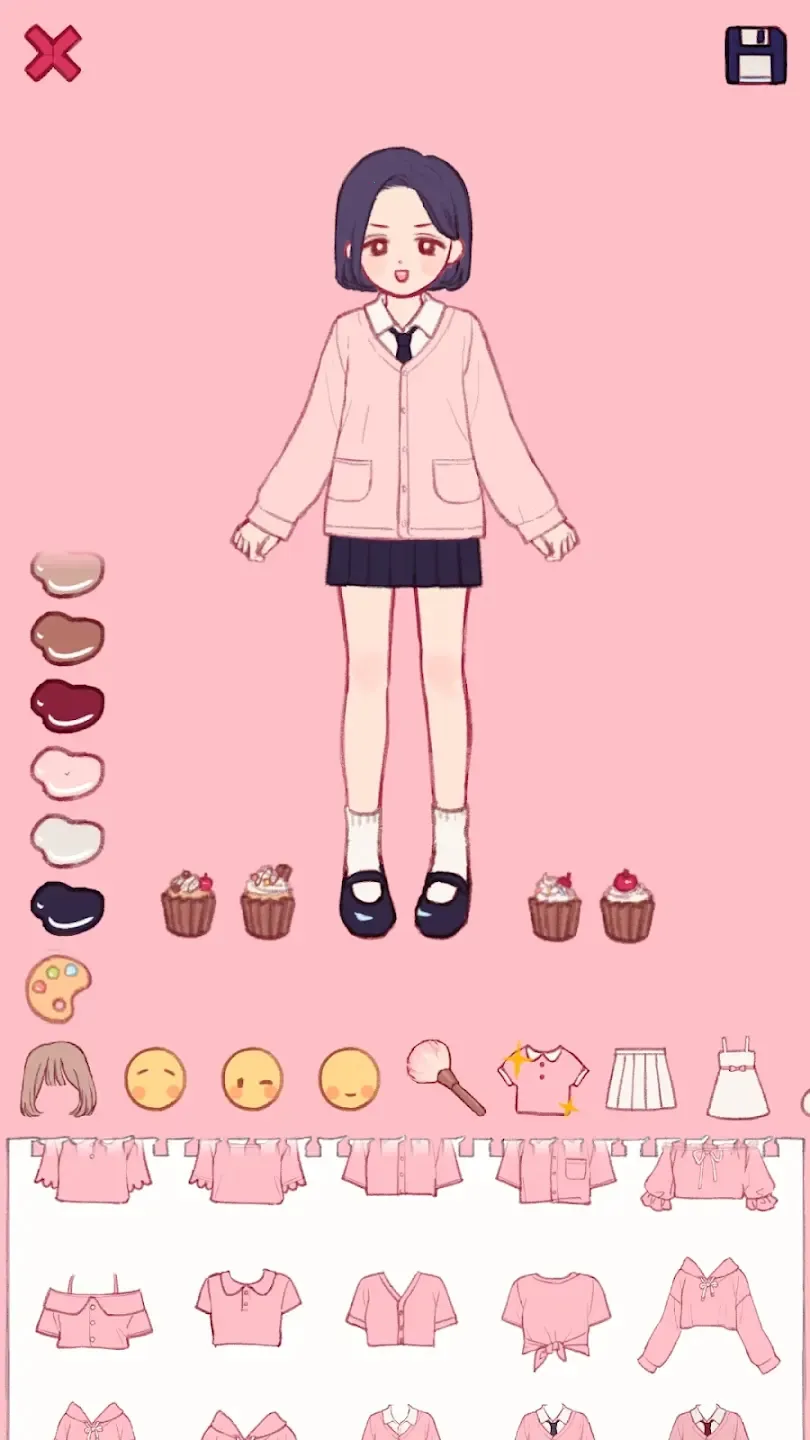Switch to the pleated skirt category
This screenshot has height=1440, width=810.
(x=641, y=1080)
